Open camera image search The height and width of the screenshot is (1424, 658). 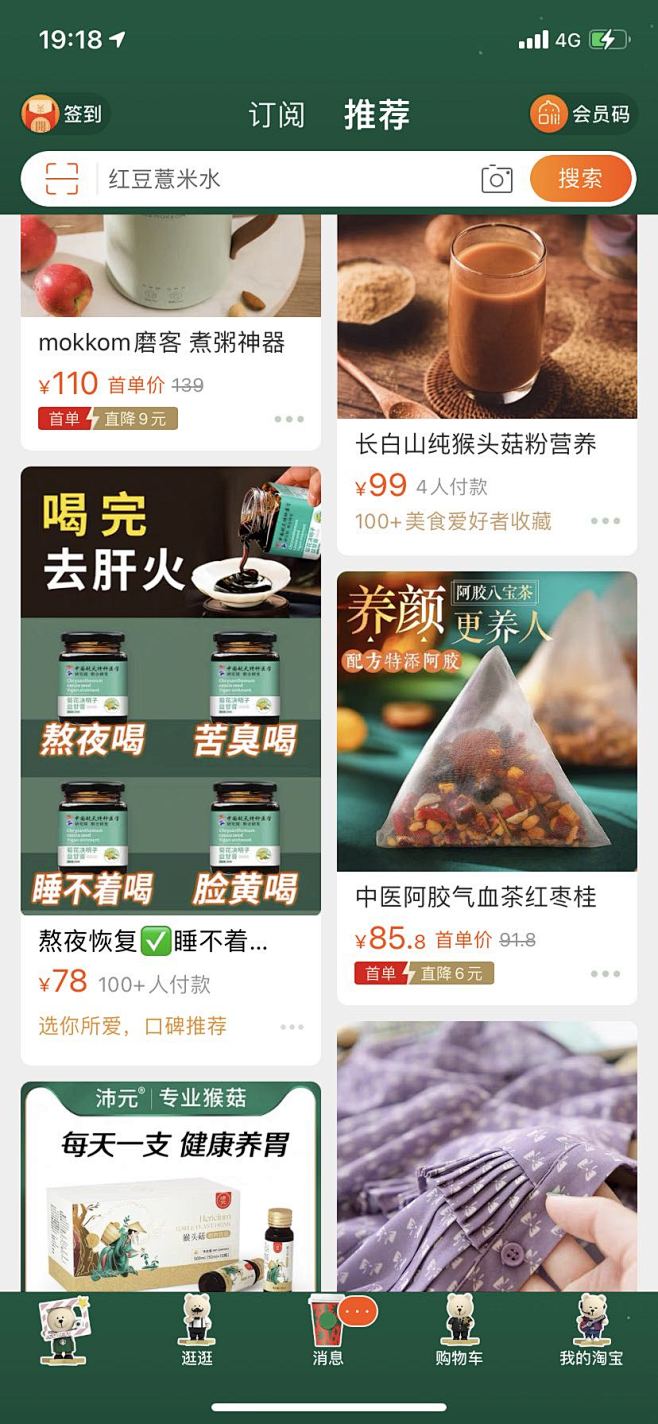tap(497, 179)
